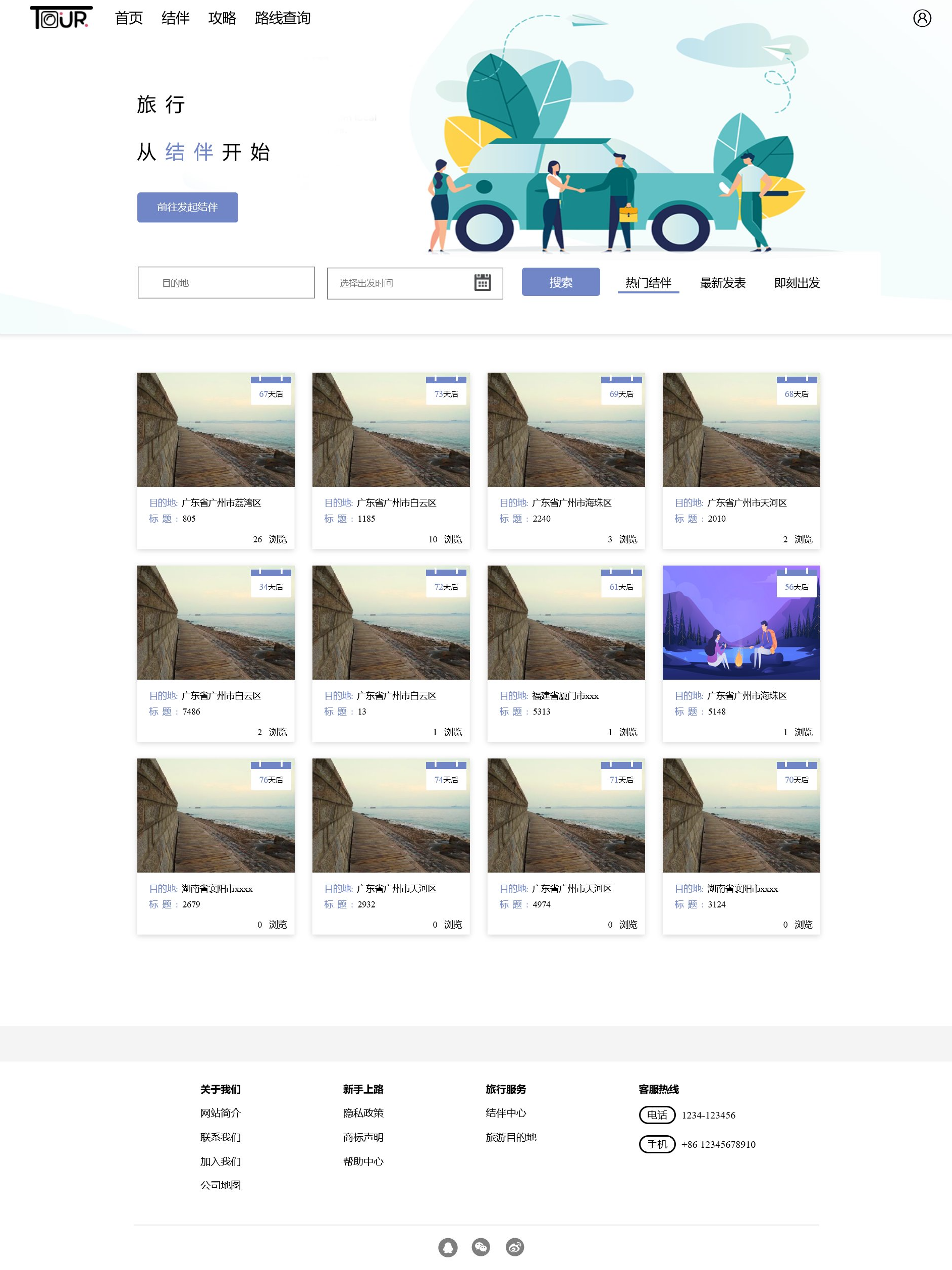Open the 结伴 nav item
952x1270 pixels.
tap(175, 18)
